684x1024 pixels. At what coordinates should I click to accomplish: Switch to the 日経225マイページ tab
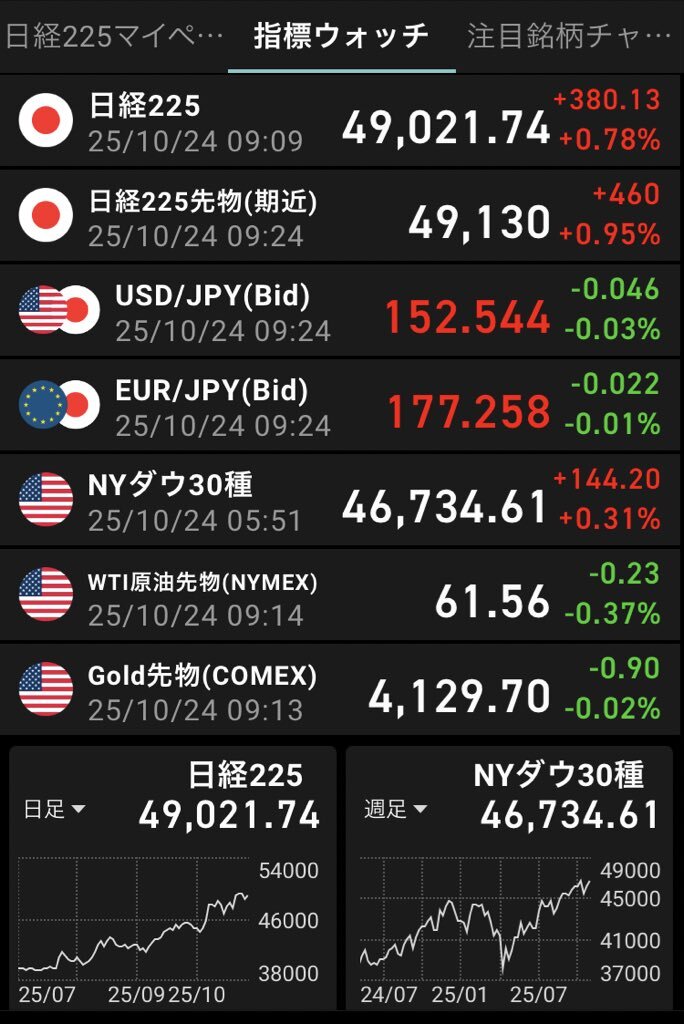click(x=114, y=37)
